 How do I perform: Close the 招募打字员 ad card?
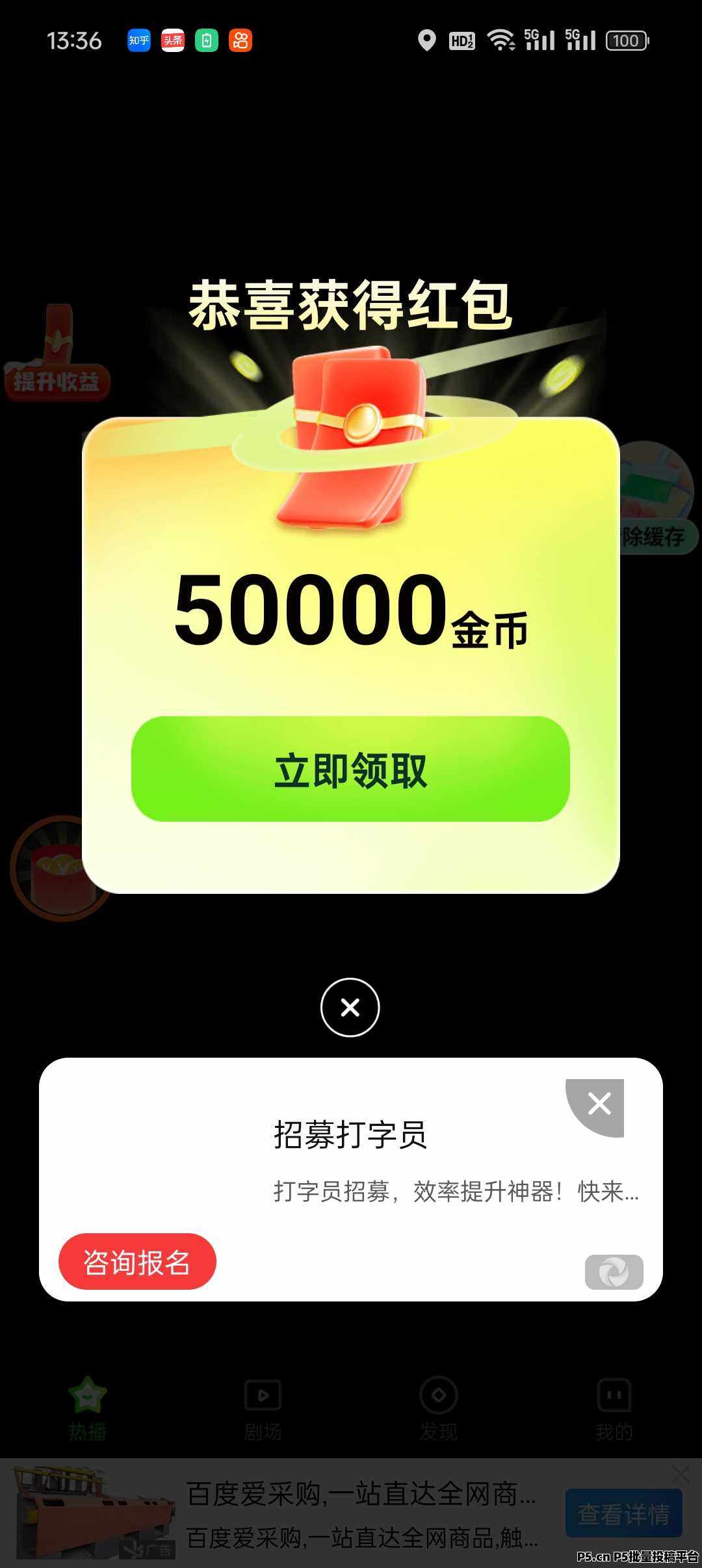[599, 1104]
